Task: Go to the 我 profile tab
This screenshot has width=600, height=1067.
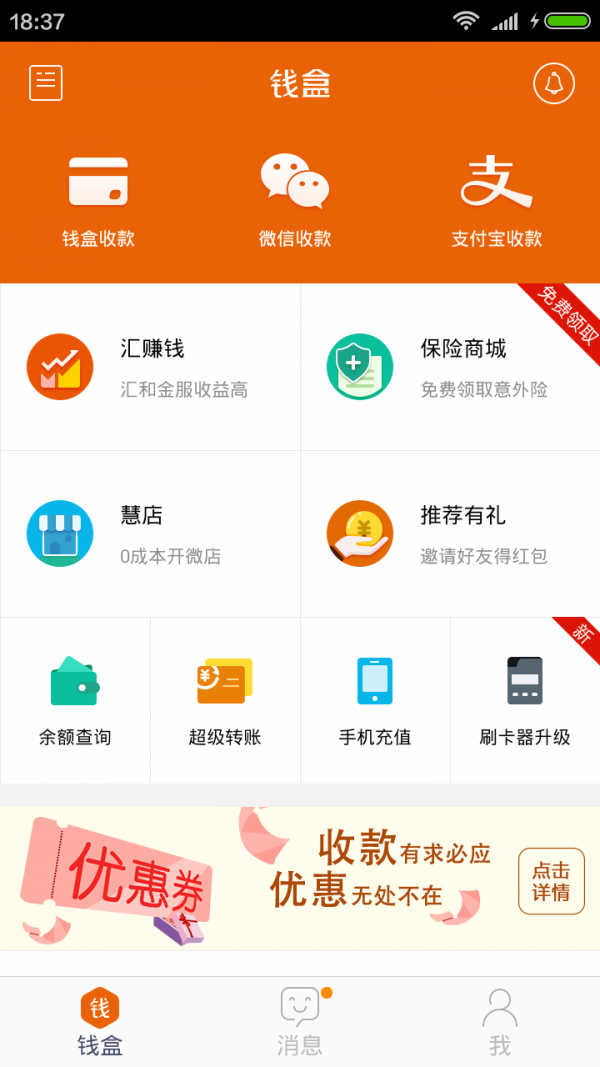Action: click(x=500, y=1022)
